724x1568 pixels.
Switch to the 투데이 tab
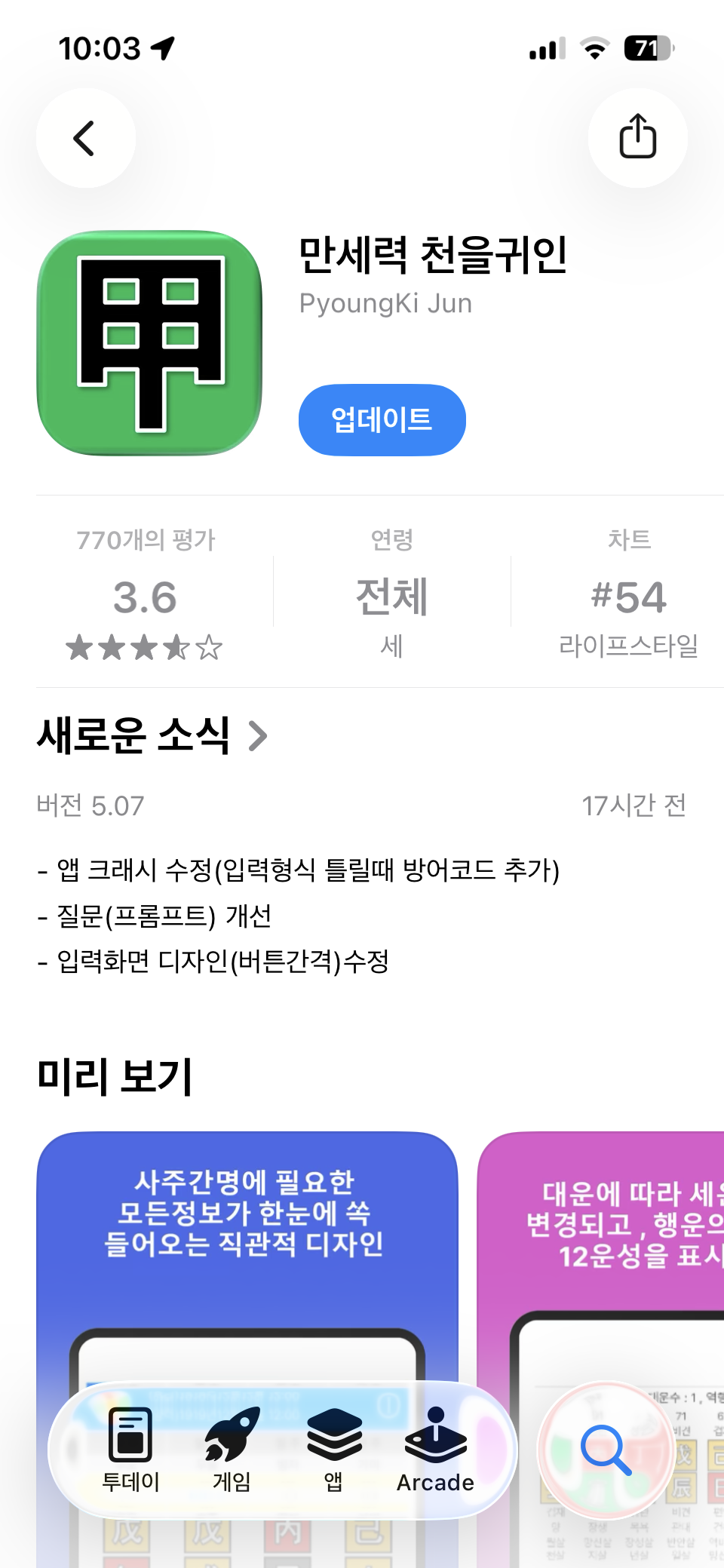[130, 1450]
